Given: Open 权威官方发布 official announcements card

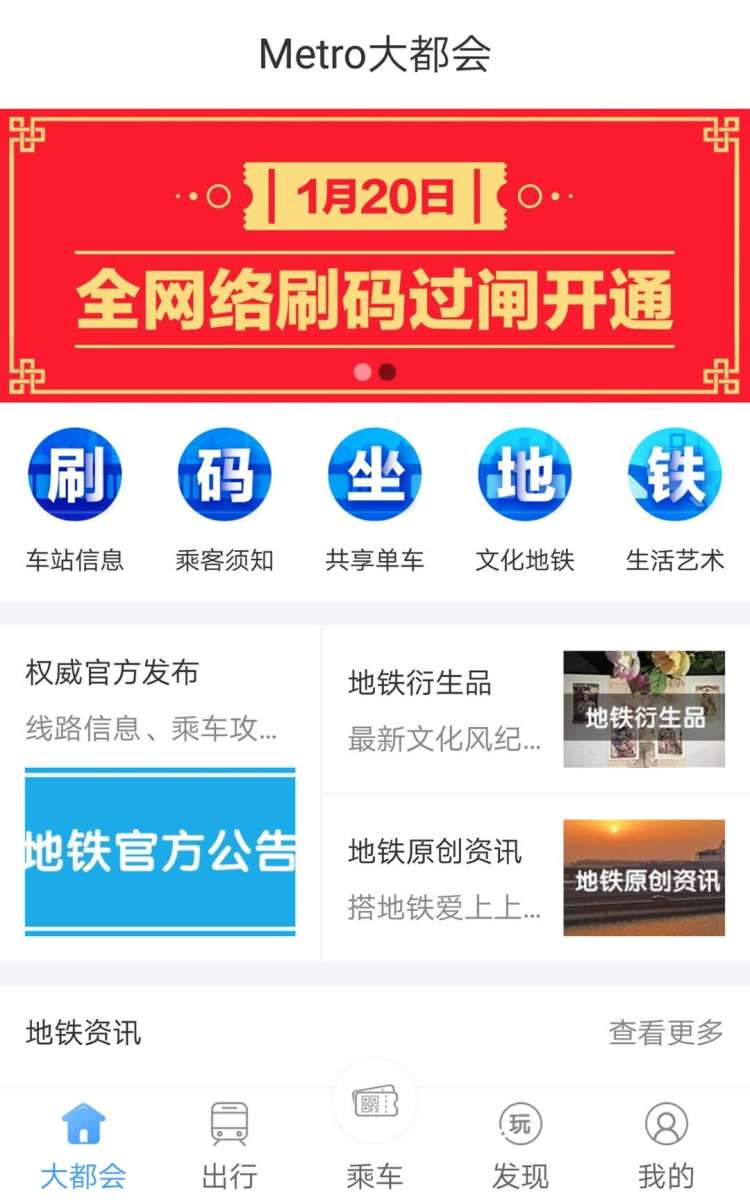Looking at the screenshot, I should (160, 792).
